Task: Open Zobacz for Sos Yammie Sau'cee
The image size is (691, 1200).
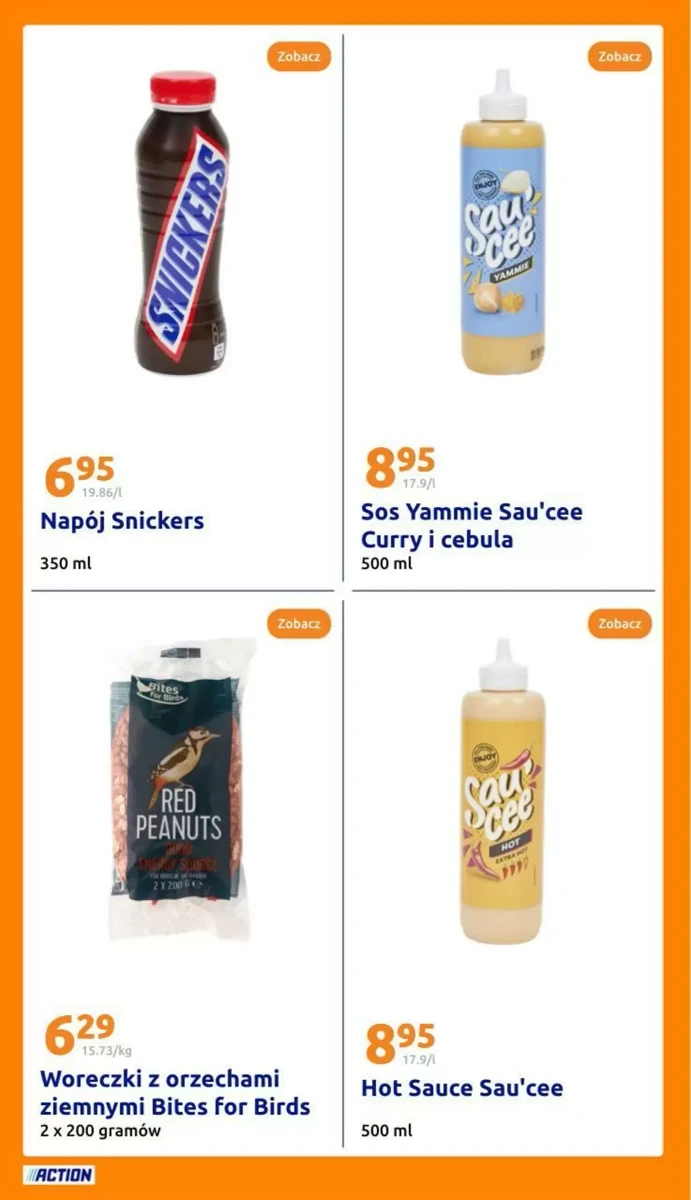Action: [620, 57]
